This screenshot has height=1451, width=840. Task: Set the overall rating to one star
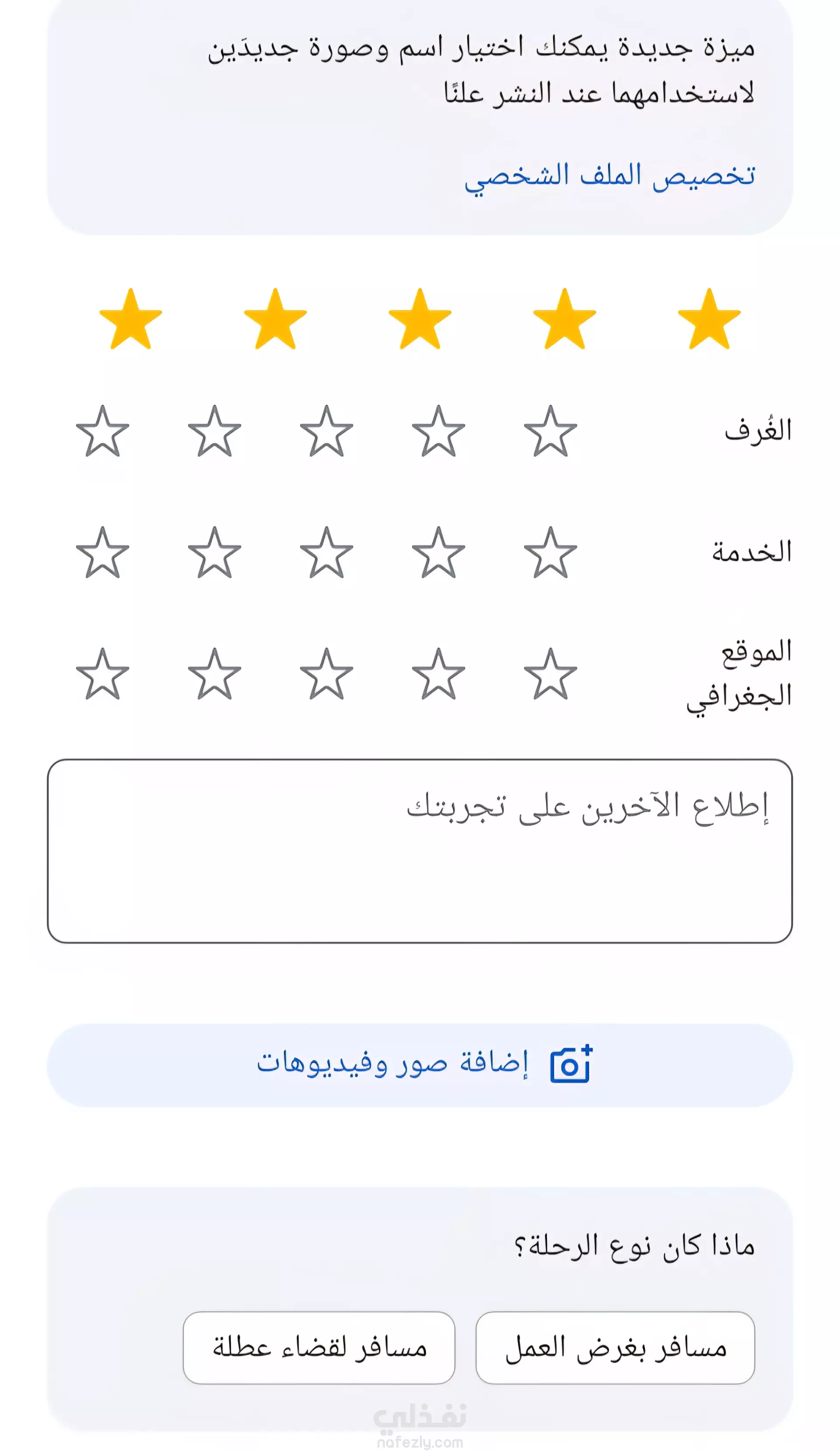(x=709, y=318)
